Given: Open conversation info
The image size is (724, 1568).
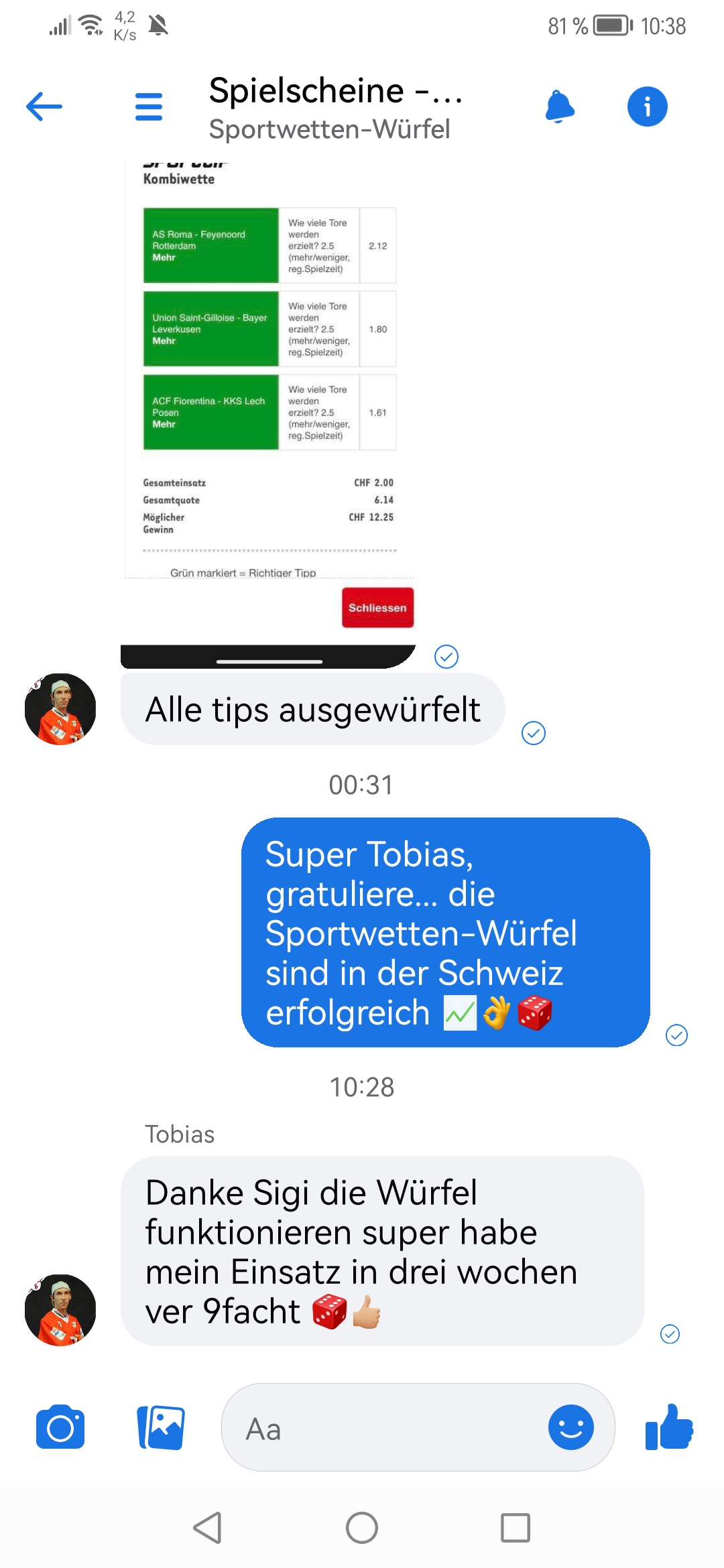Looking at the screenshot, I should pyautogui.click(x=647, y=107).
